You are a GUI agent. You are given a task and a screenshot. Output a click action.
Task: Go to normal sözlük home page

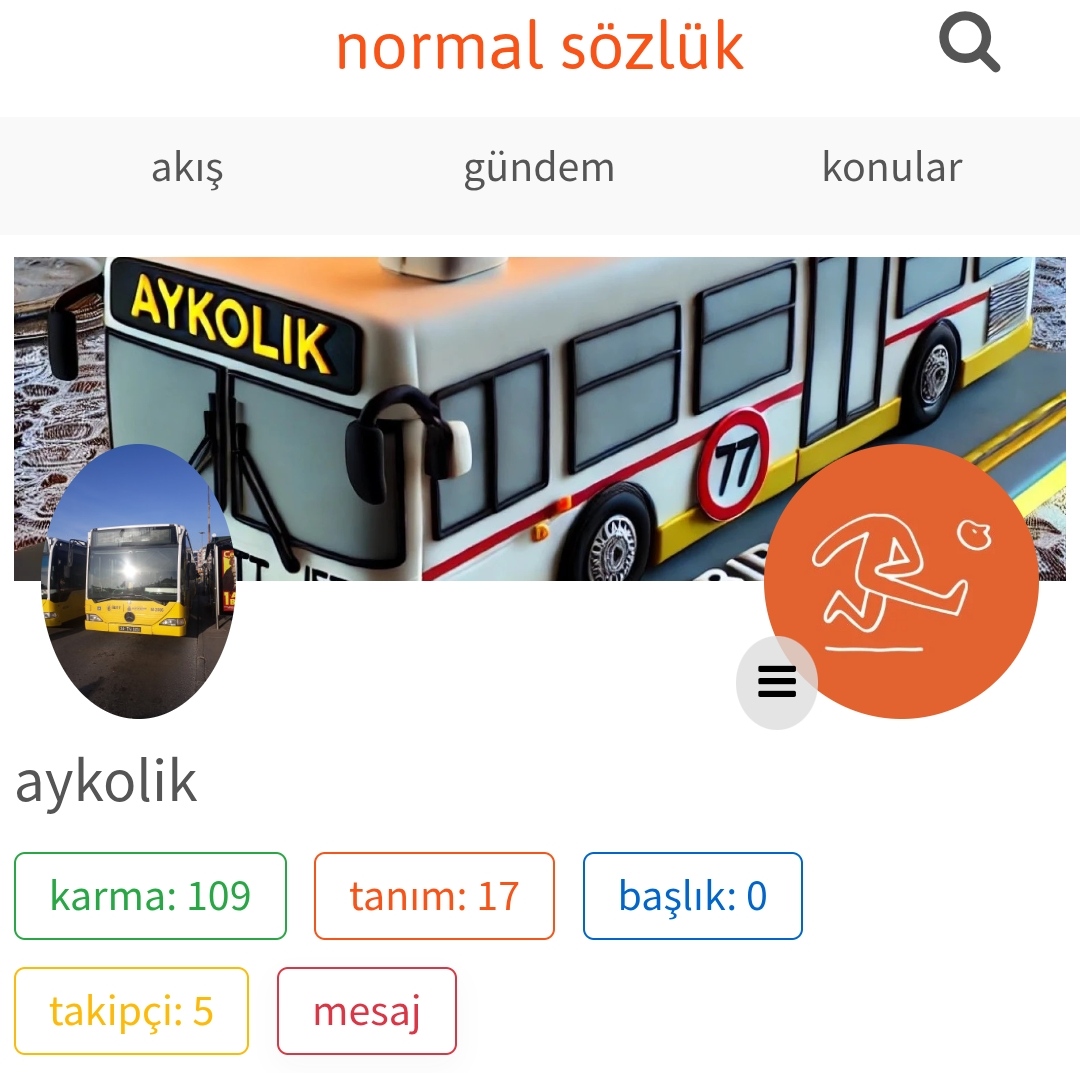[x=539, y=46]
